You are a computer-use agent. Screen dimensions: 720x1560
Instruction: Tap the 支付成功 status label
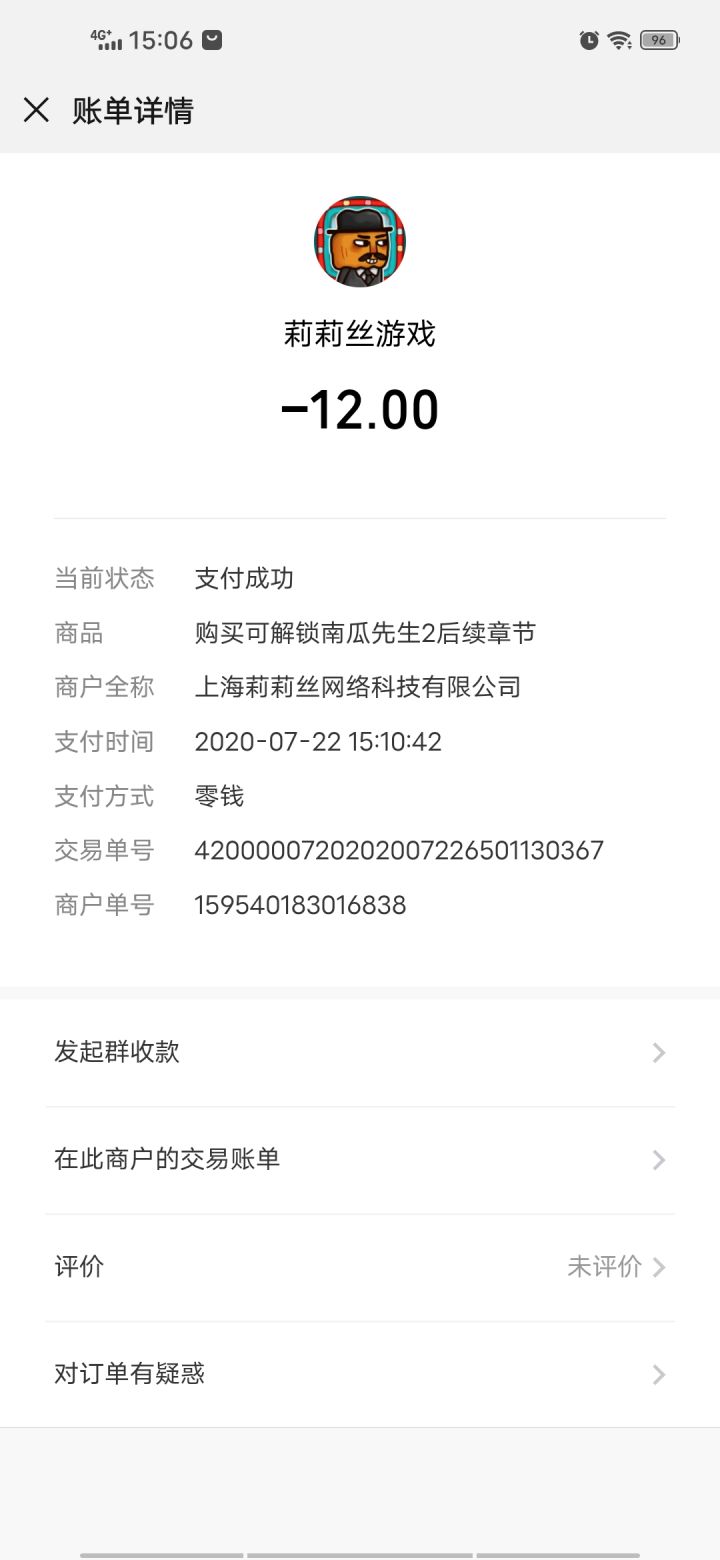244,578
